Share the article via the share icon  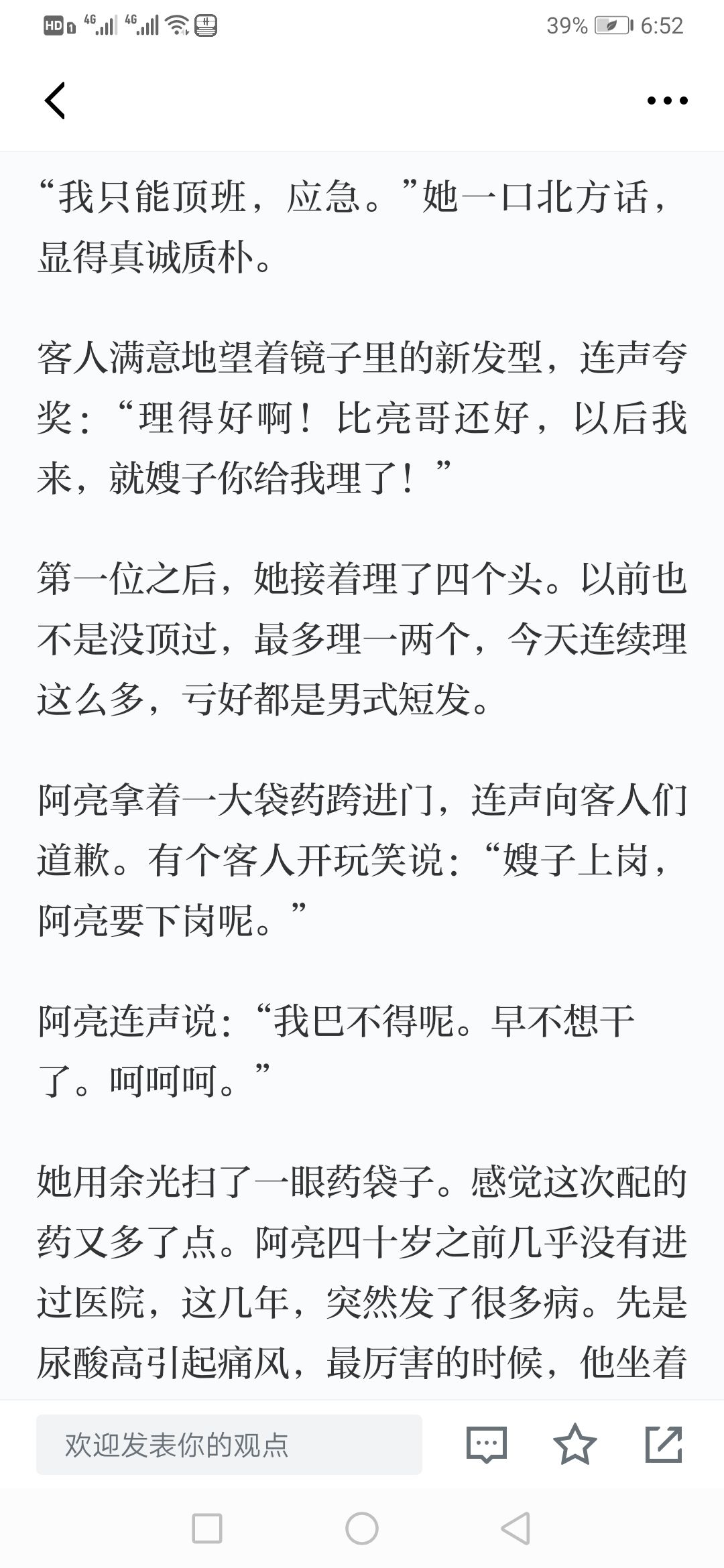coord(664,1444)
